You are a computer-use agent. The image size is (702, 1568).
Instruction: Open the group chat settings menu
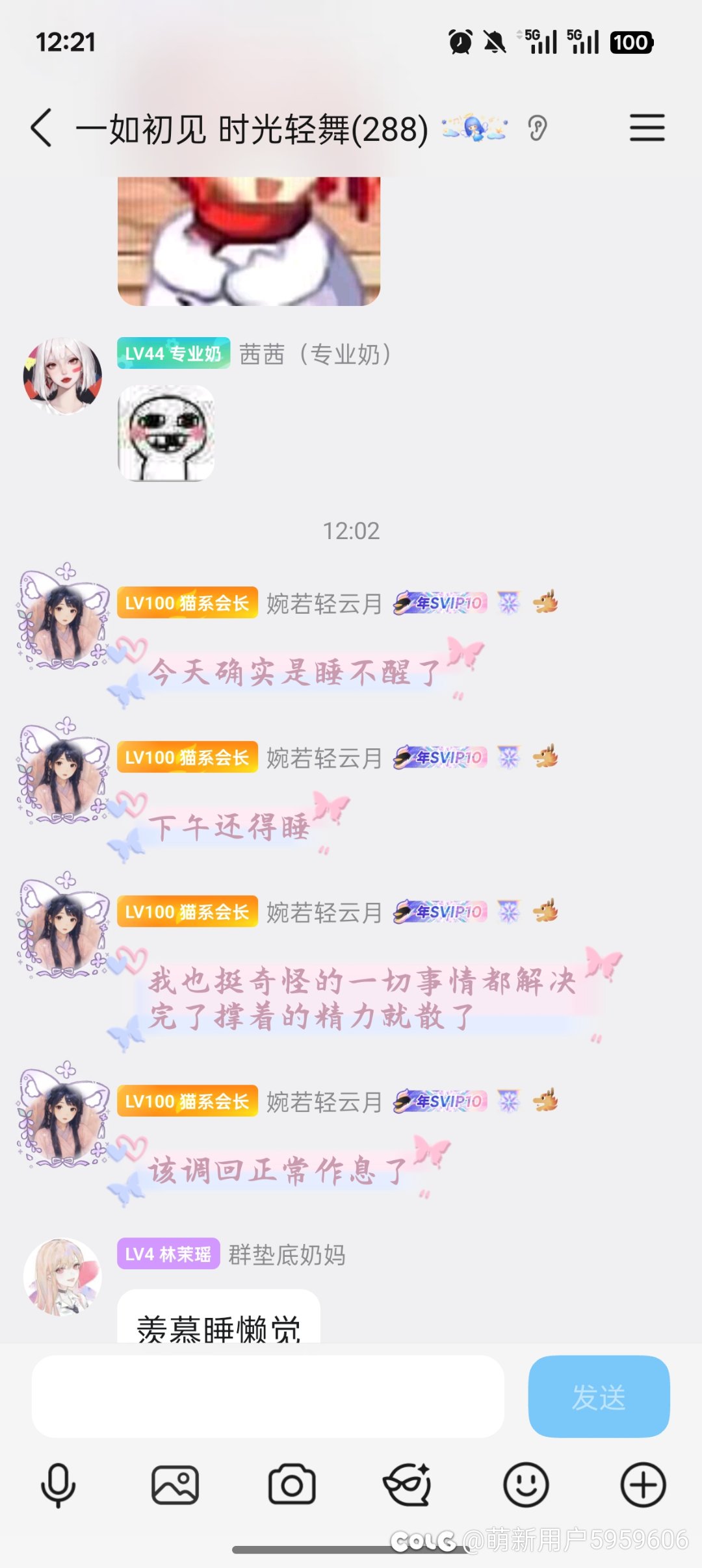(647, 128)
